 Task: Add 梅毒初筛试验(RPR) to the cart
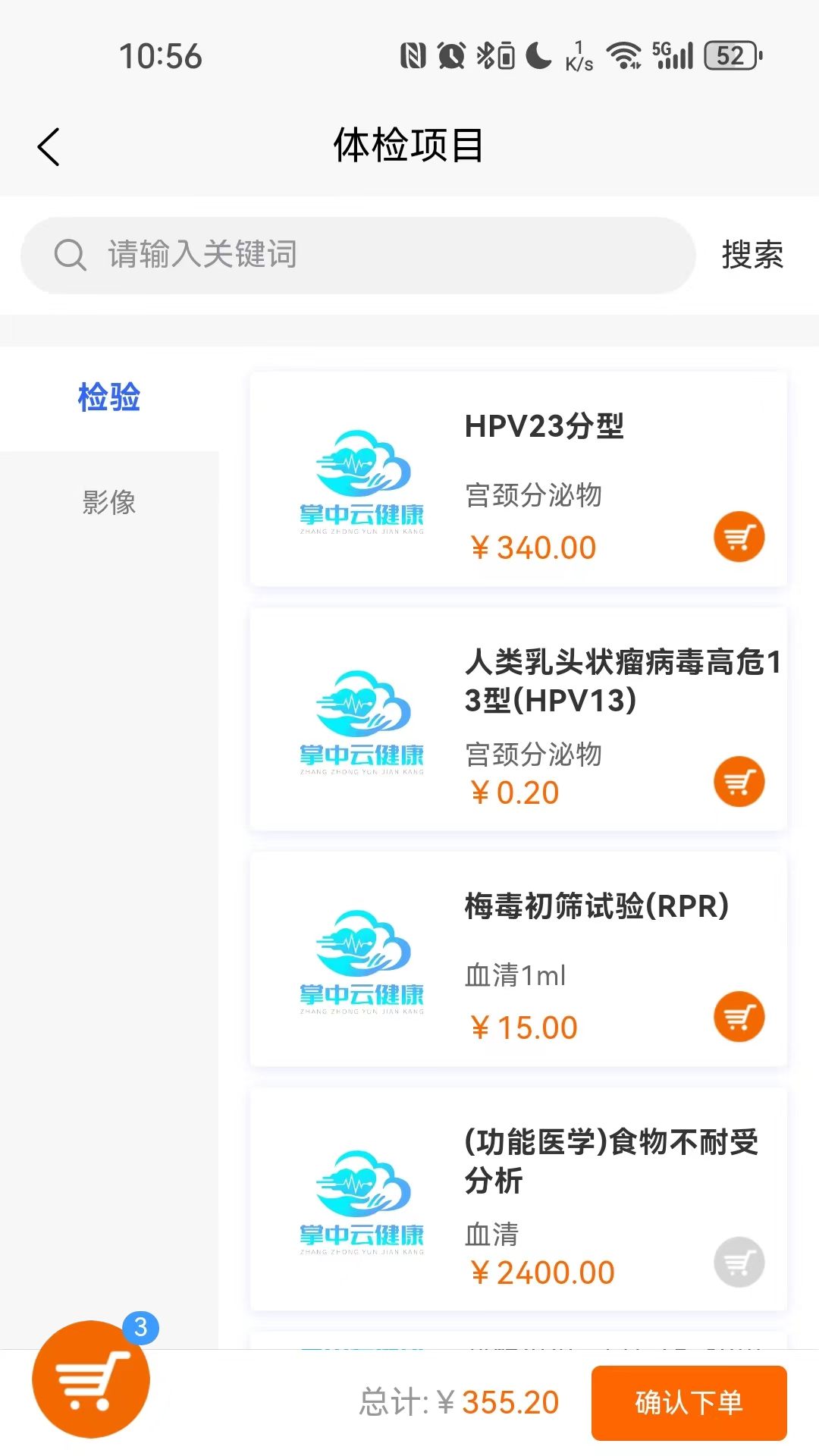pos(739,1017)
